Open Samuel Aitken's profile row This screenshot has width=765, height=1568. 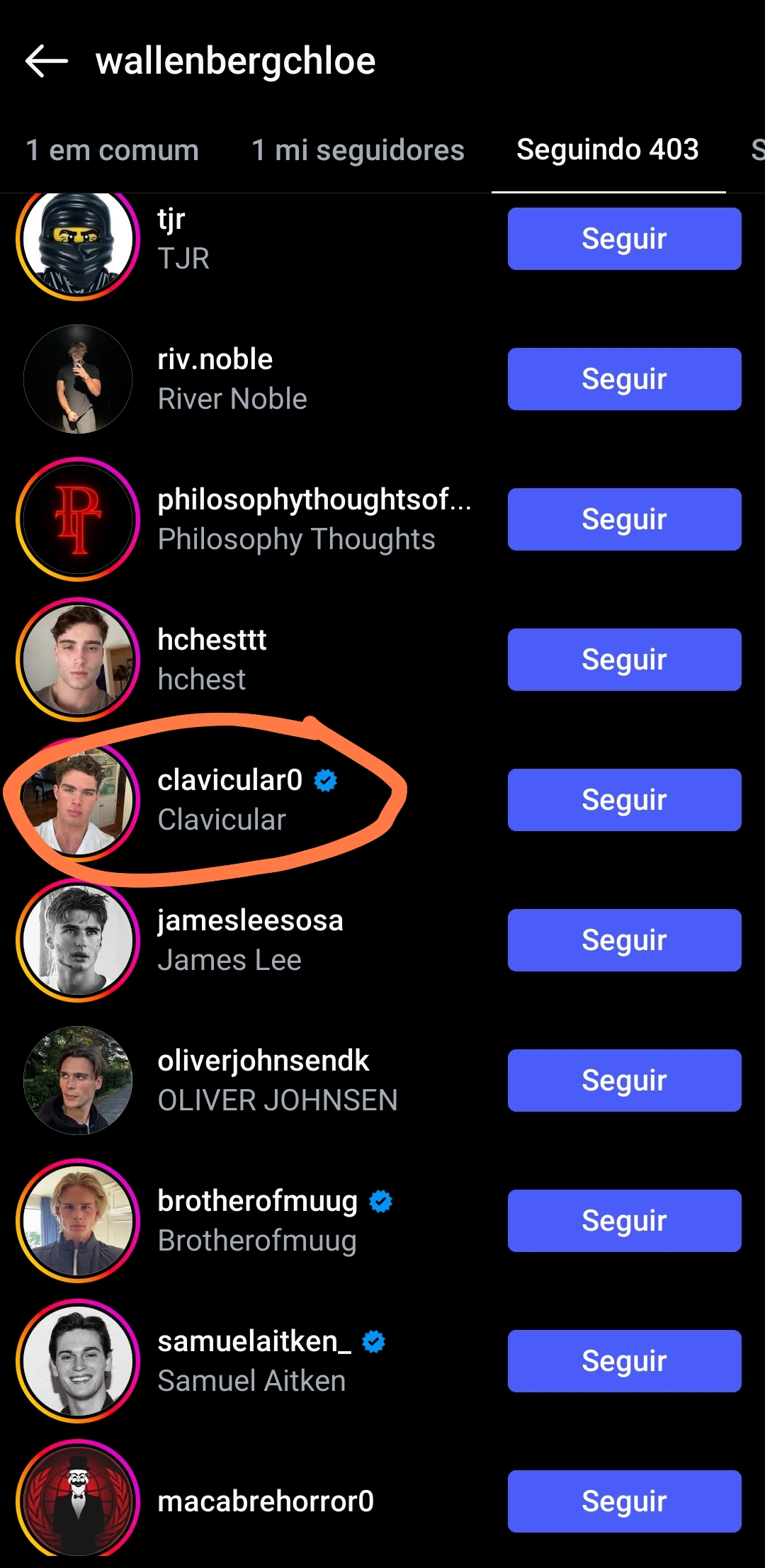[x=253, y=1361]
